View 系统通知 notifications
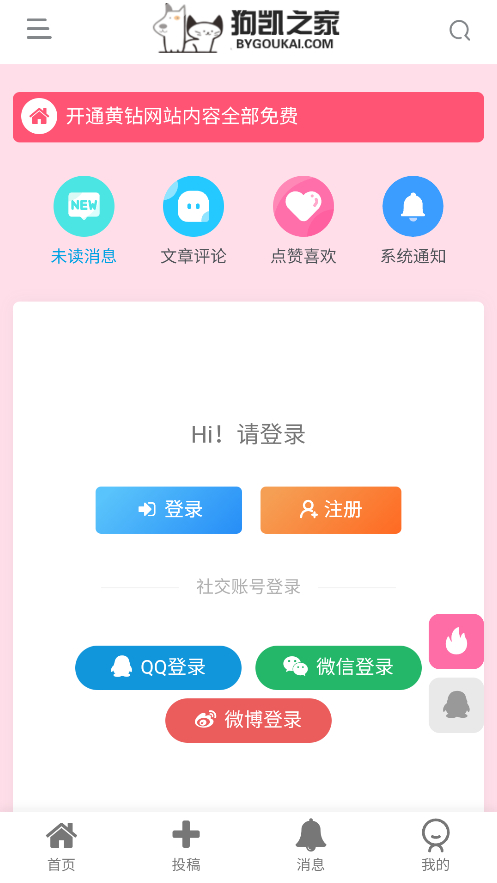 (x=413, y=221)
